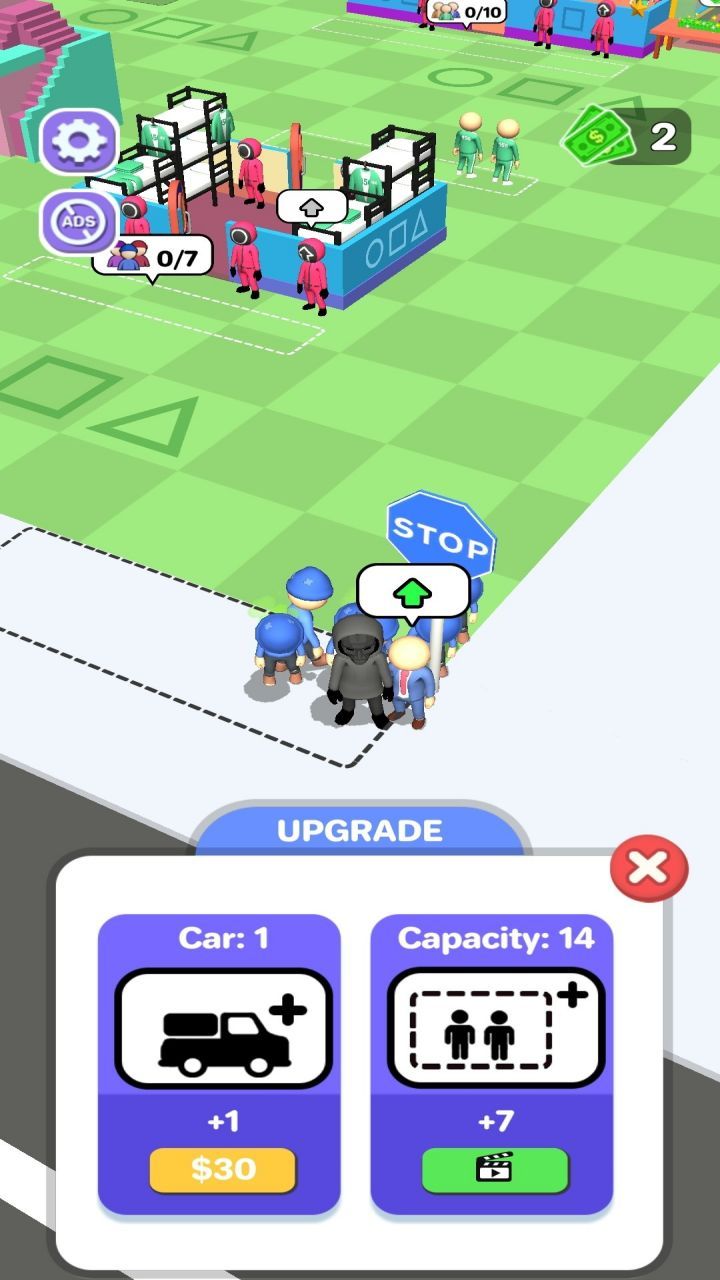Tap the remove ads button
The height and width of the screenshot is (1280, 720).
[x=78, y=221]
